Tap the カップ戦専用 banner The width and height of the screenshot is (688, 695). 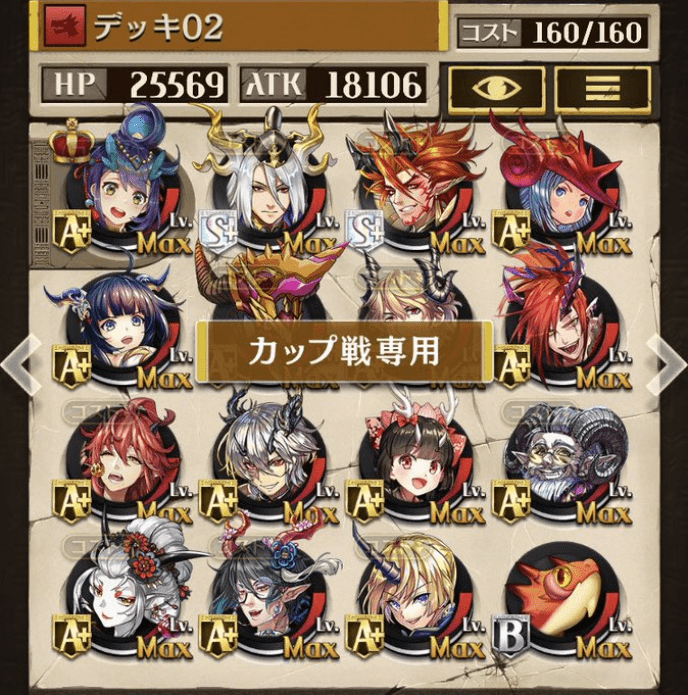tap(344, 352)
